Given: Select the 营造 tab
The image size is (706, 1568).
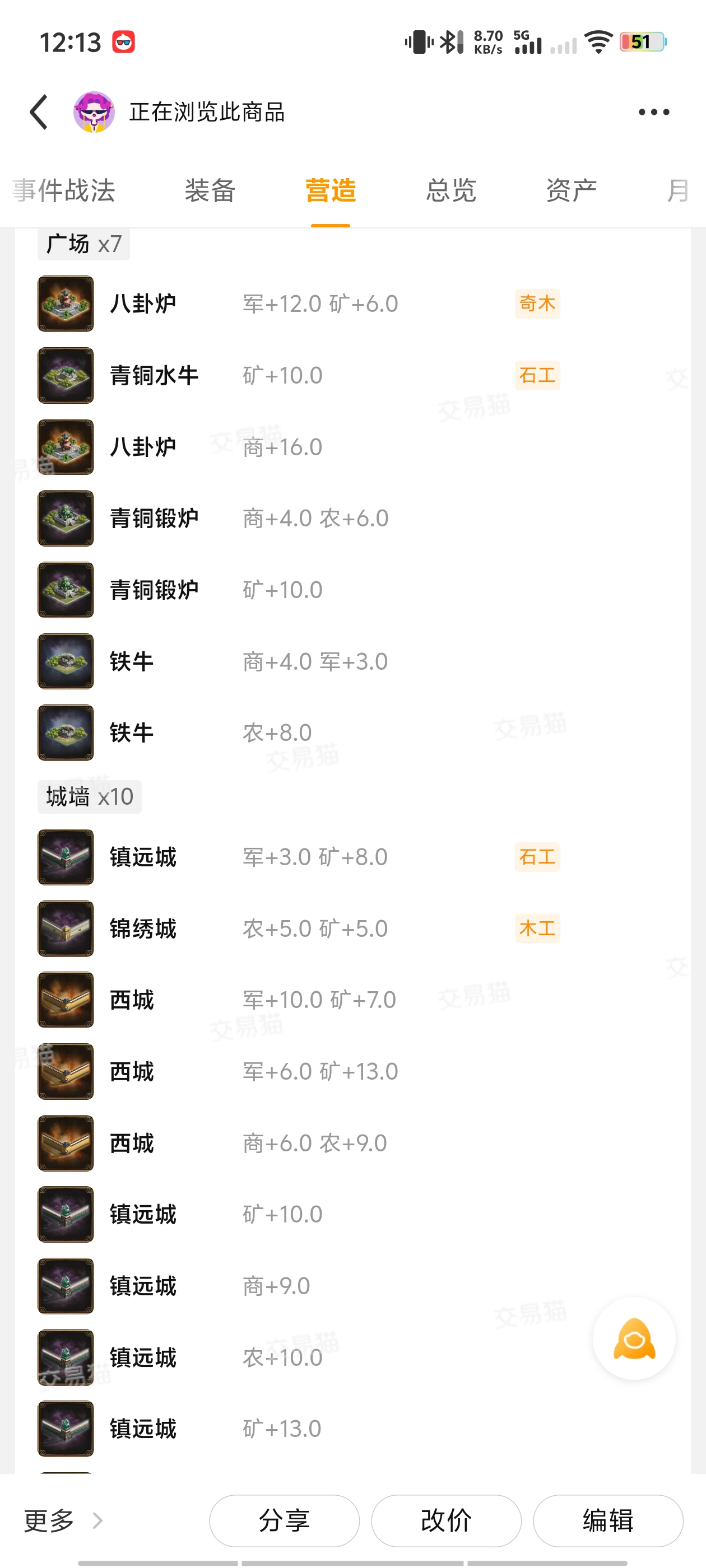Looking at the screenshot, I should (x=330, y=190).
